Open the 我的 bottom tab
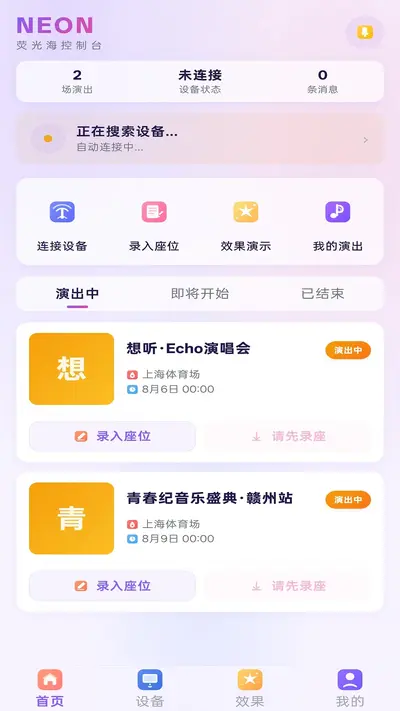 click(x=350, y=688)
